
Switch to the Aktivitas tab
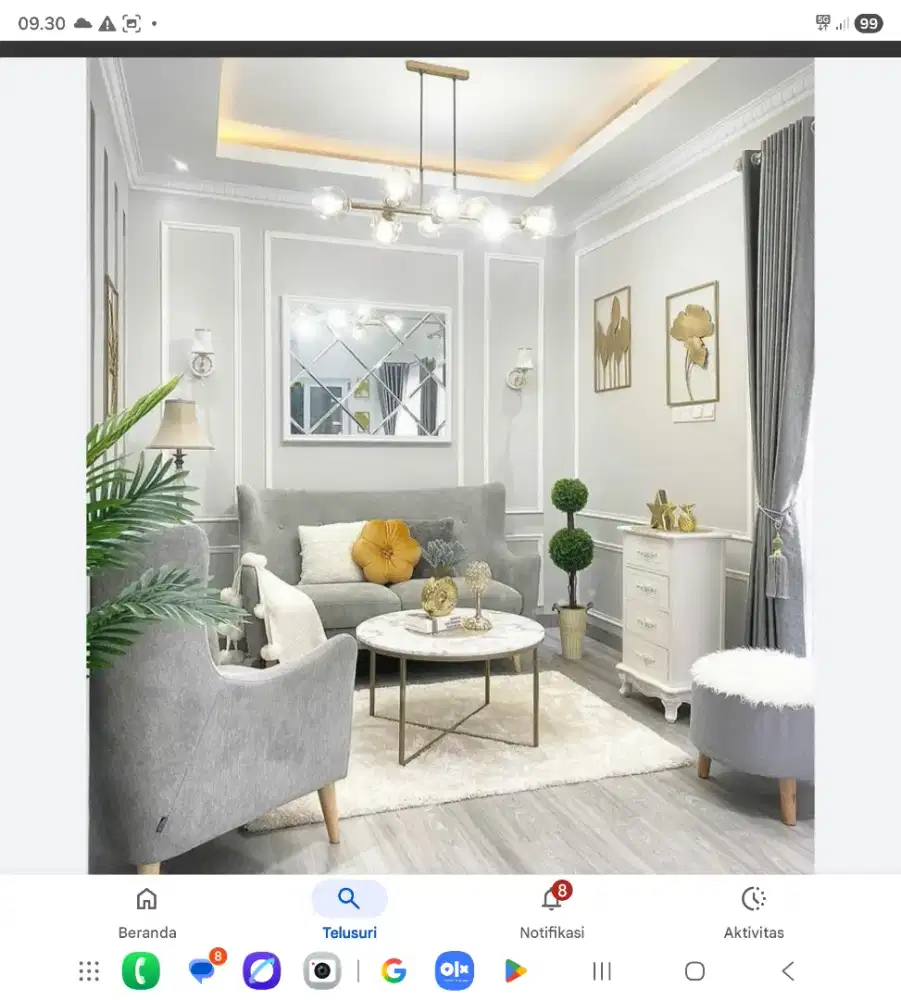(753, 912)
